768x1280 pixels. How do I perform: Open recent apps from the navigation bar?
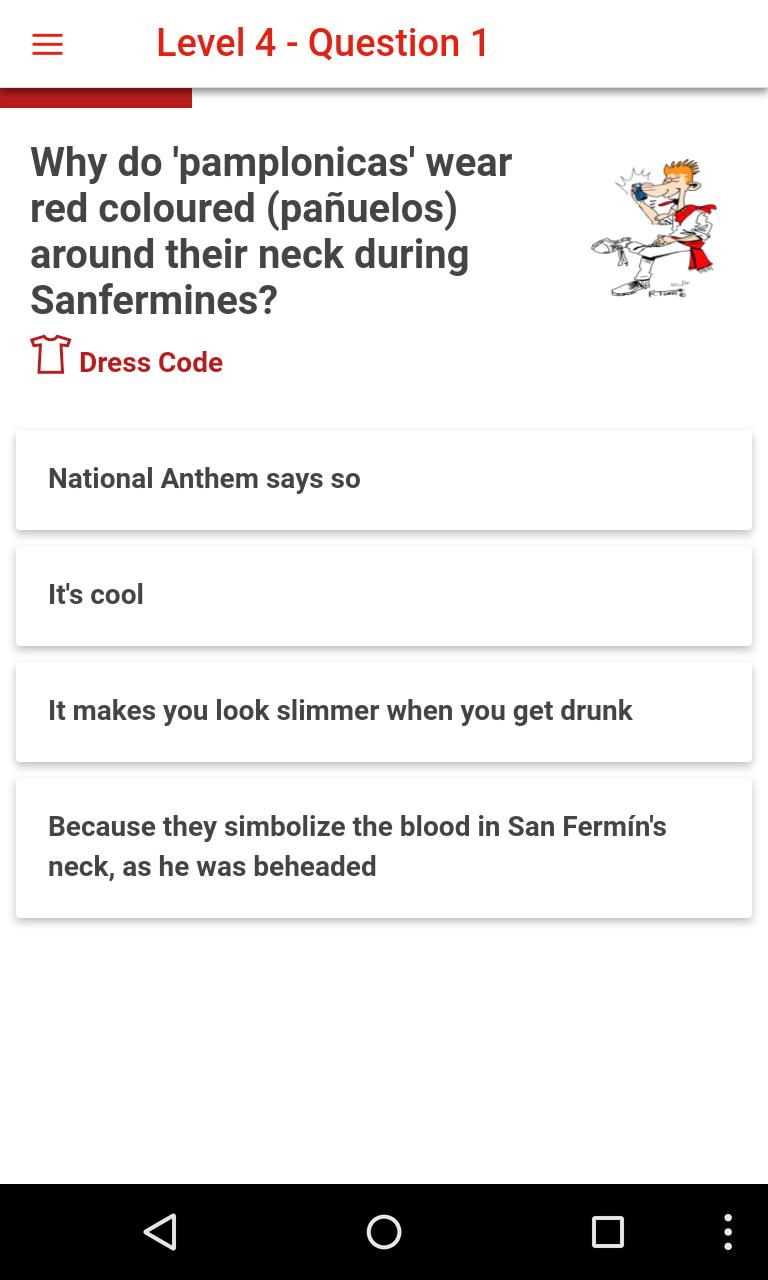coord(607,1232)
